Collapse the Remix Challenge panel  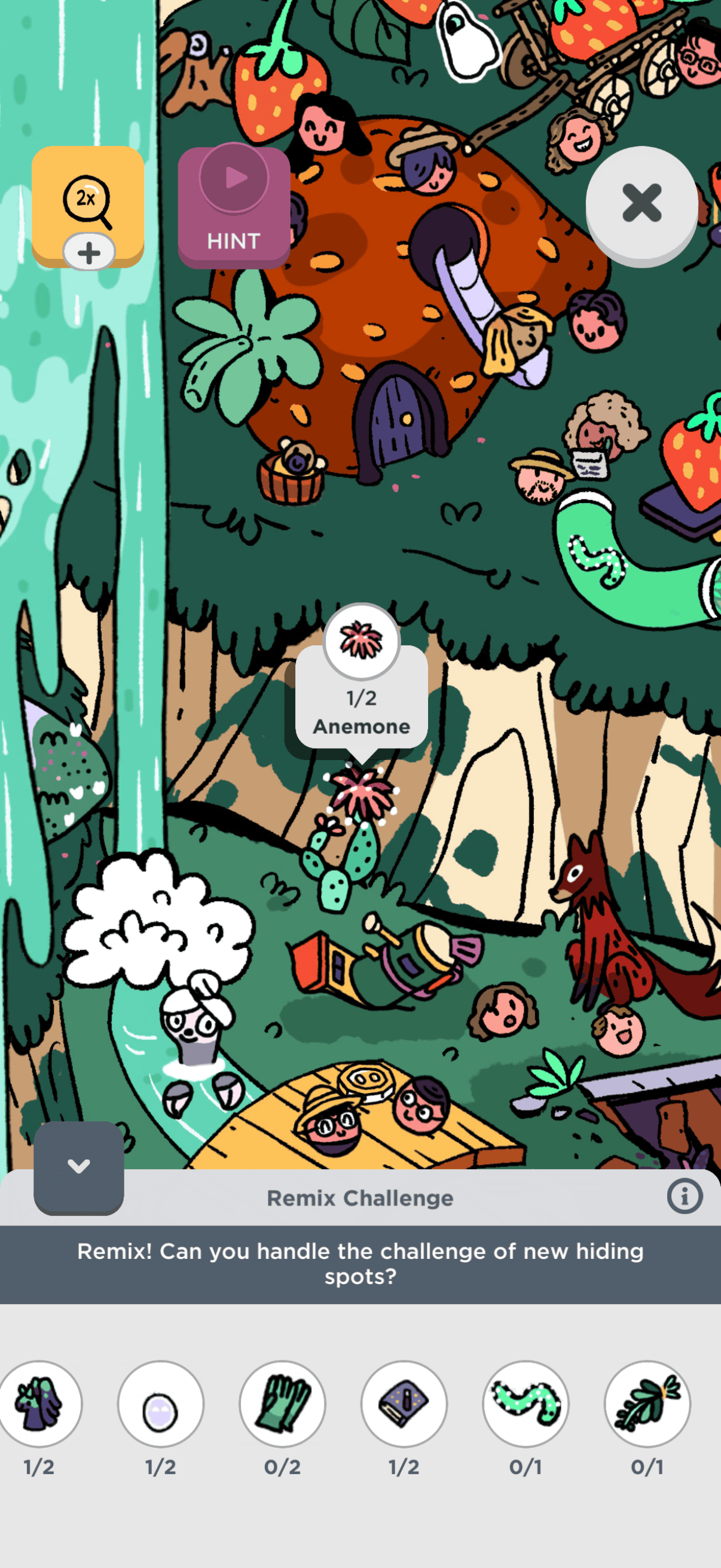click(78, 1166)
